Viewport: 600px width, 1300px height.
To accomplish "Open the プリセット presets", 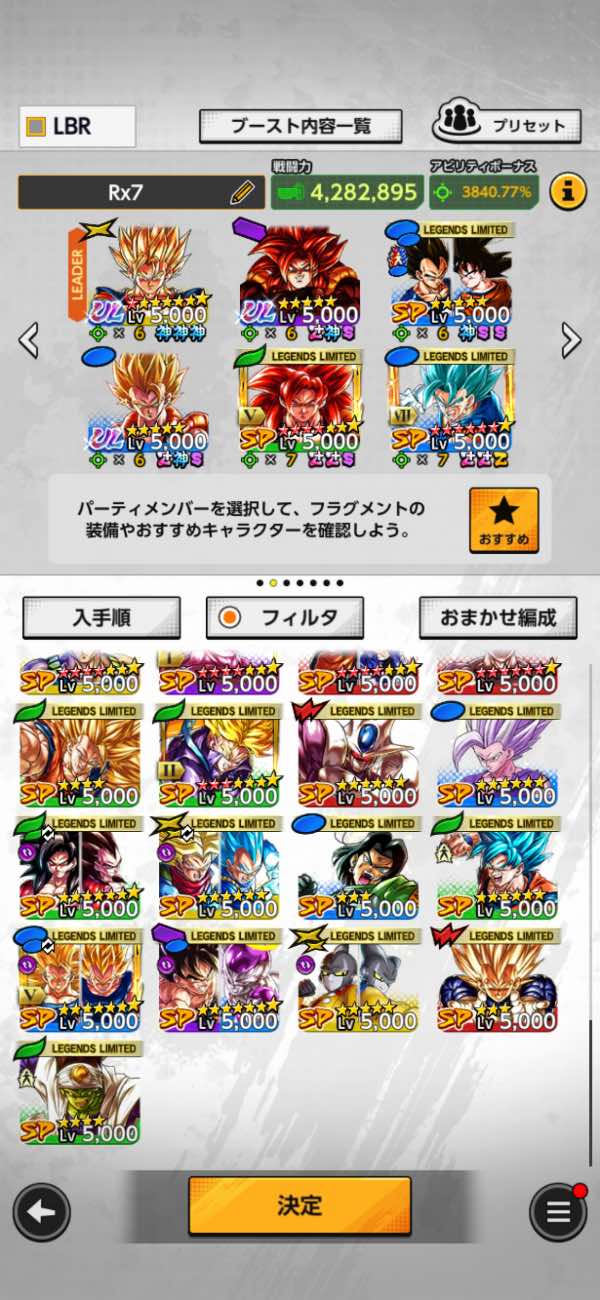I will [x=506, y=124].
